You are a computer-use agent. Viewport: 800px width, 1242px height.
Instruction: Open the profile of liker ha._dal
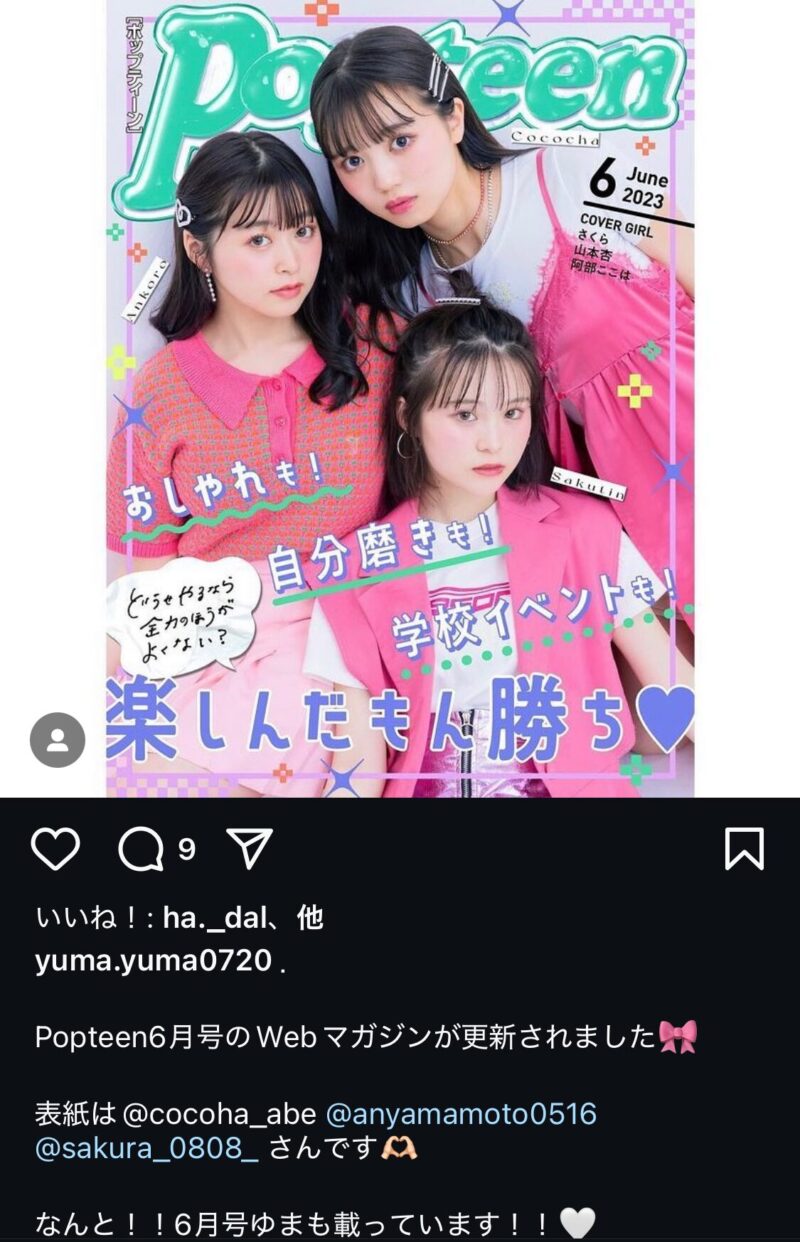[216, 917]
